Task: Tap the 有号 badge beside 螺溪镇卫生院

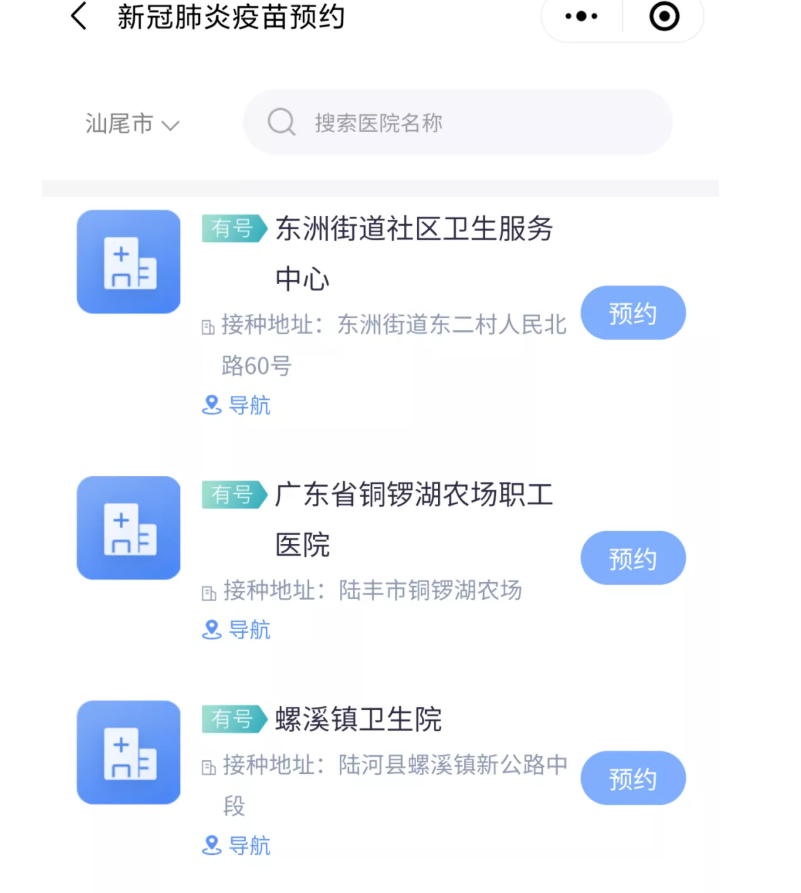Action: (233, 719)
